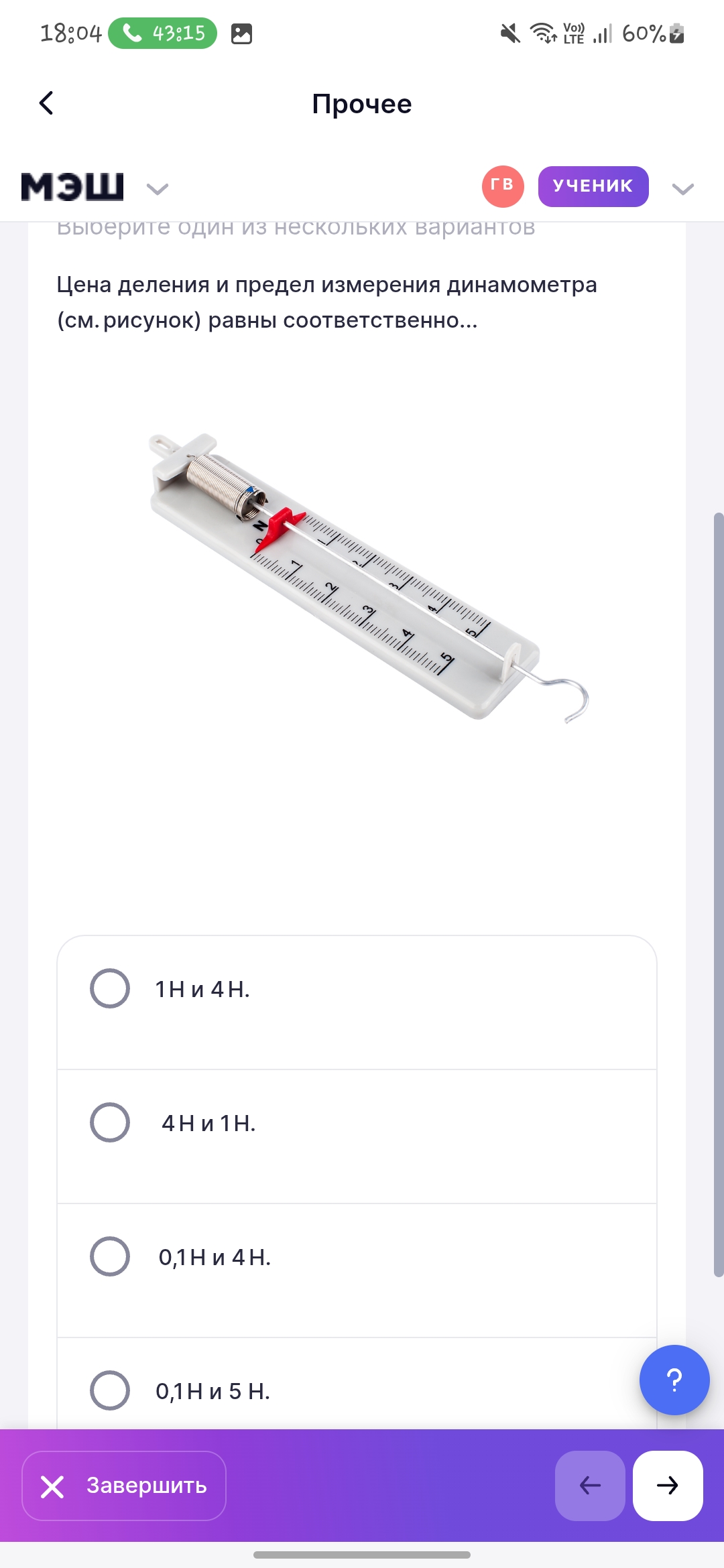The height and width of the screenshot is (1568, 724).
Task: Select the answer 1 Н и 4 Н
Action: [x=357, y=1002]
